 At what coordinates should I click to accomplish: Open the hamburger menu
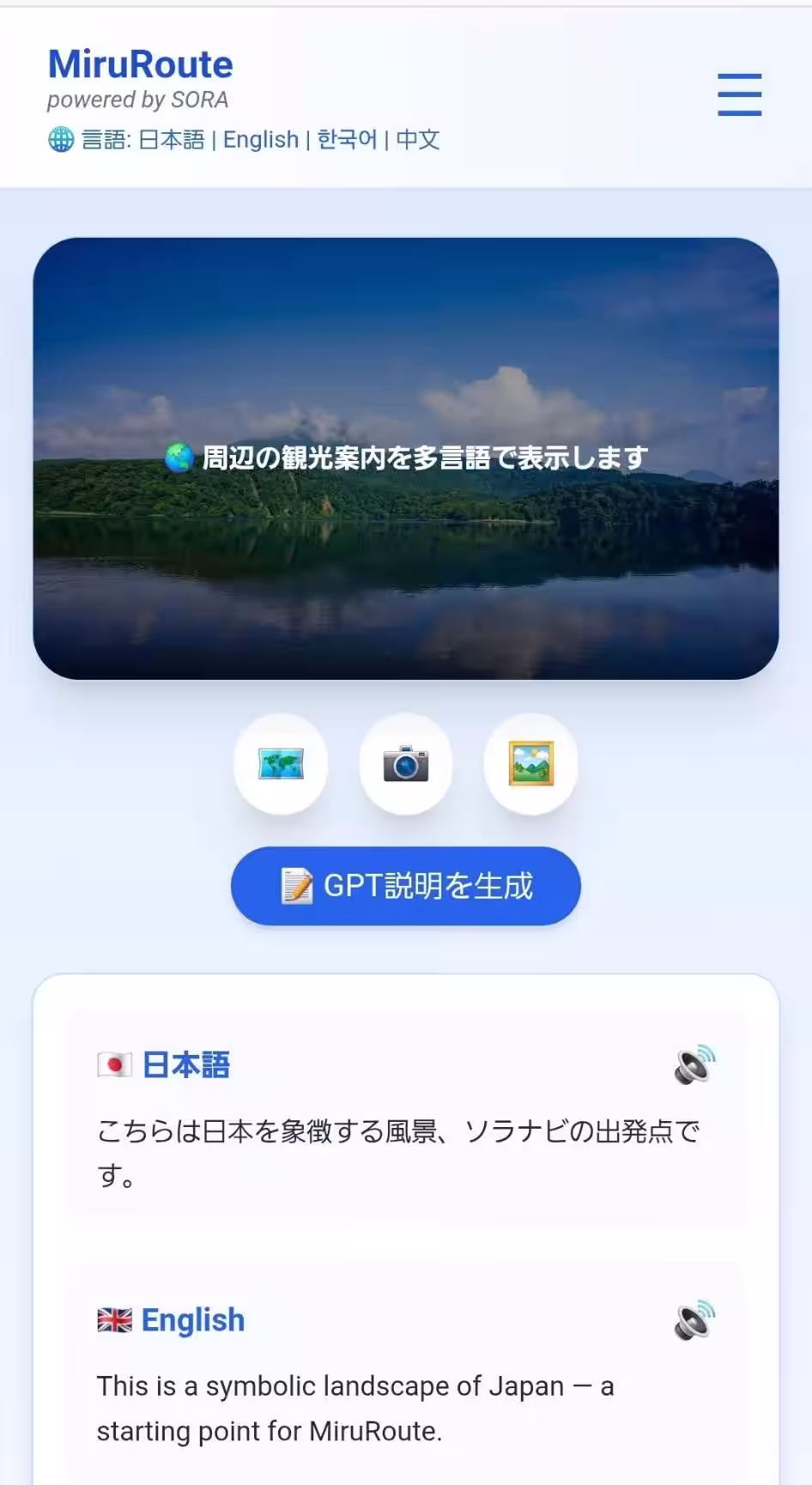click(x=739, y=94)
